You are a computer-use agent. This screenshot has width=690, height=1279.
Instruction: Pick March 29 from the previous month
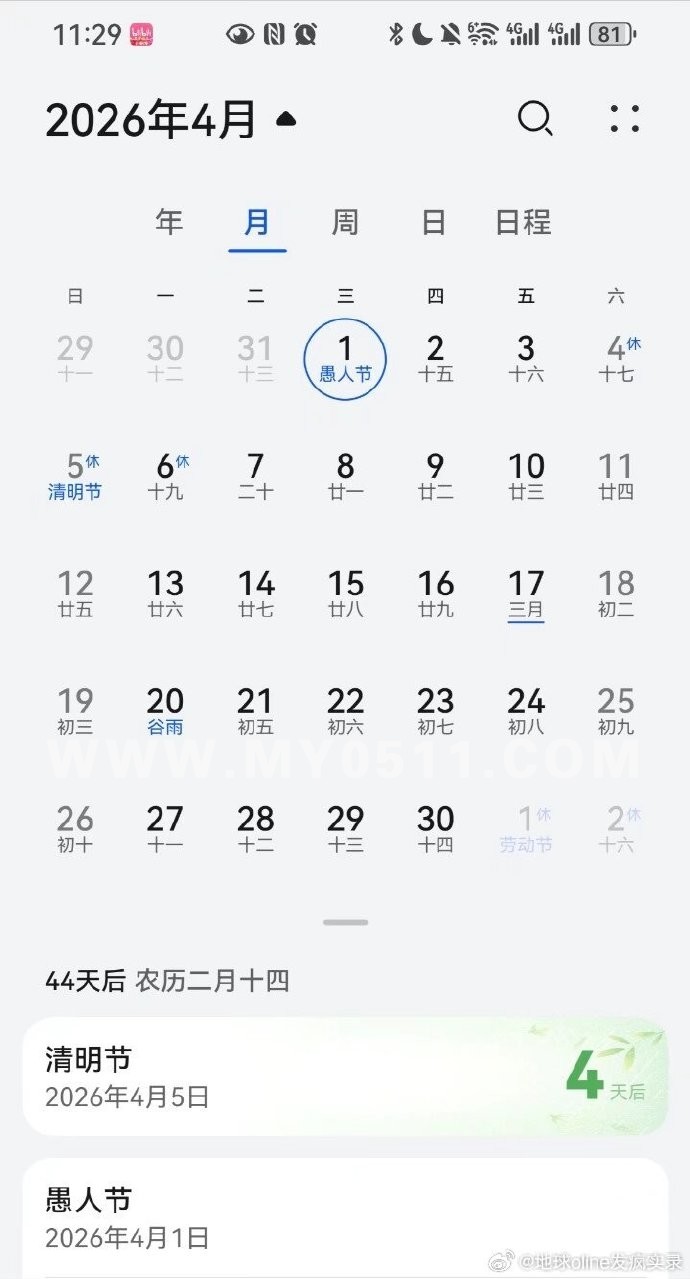(x=76, y=358)
